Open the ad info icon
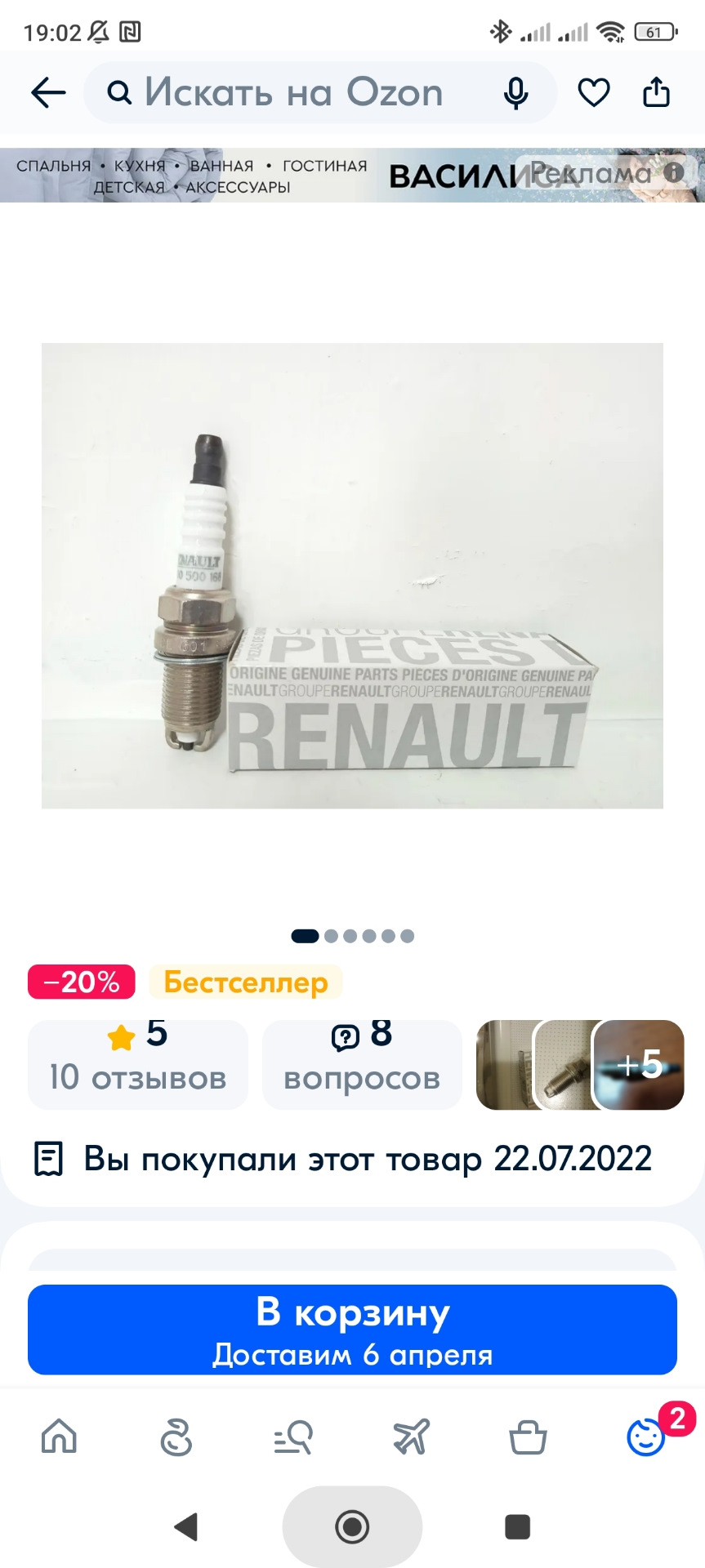 [x=674, y=172]
